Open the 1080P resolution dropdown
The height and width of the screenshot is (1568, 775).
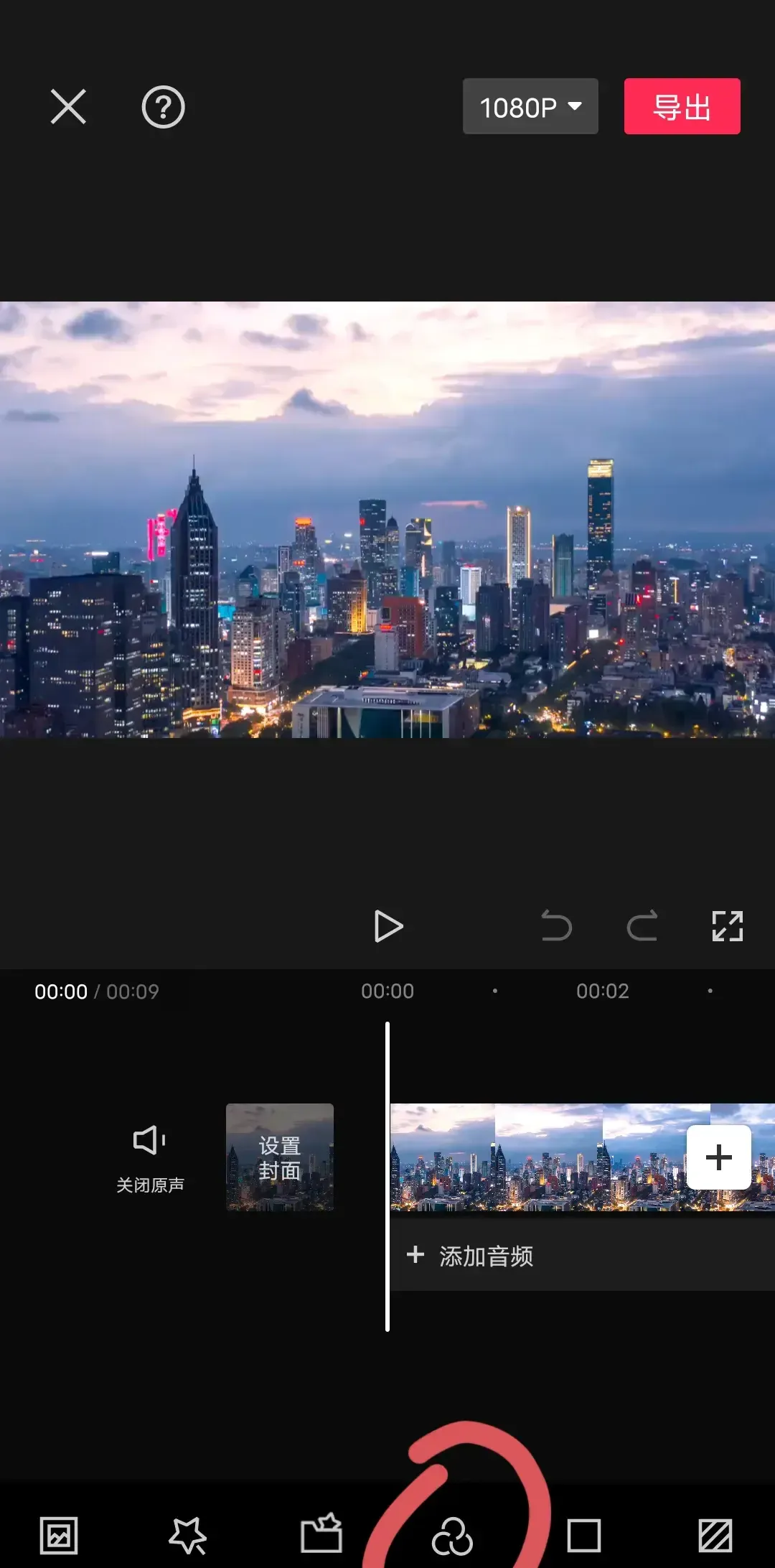pos(530,107)
